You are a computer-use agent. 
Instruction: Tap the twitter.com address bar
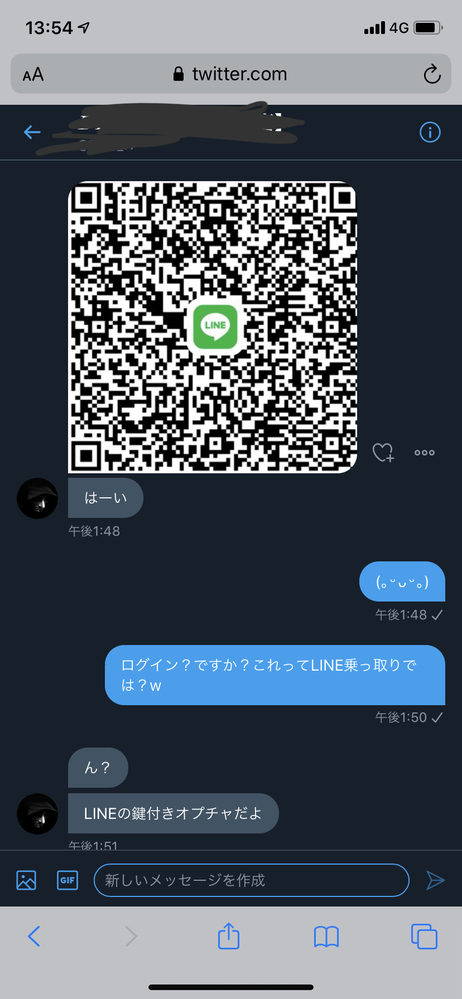(231, 74)
